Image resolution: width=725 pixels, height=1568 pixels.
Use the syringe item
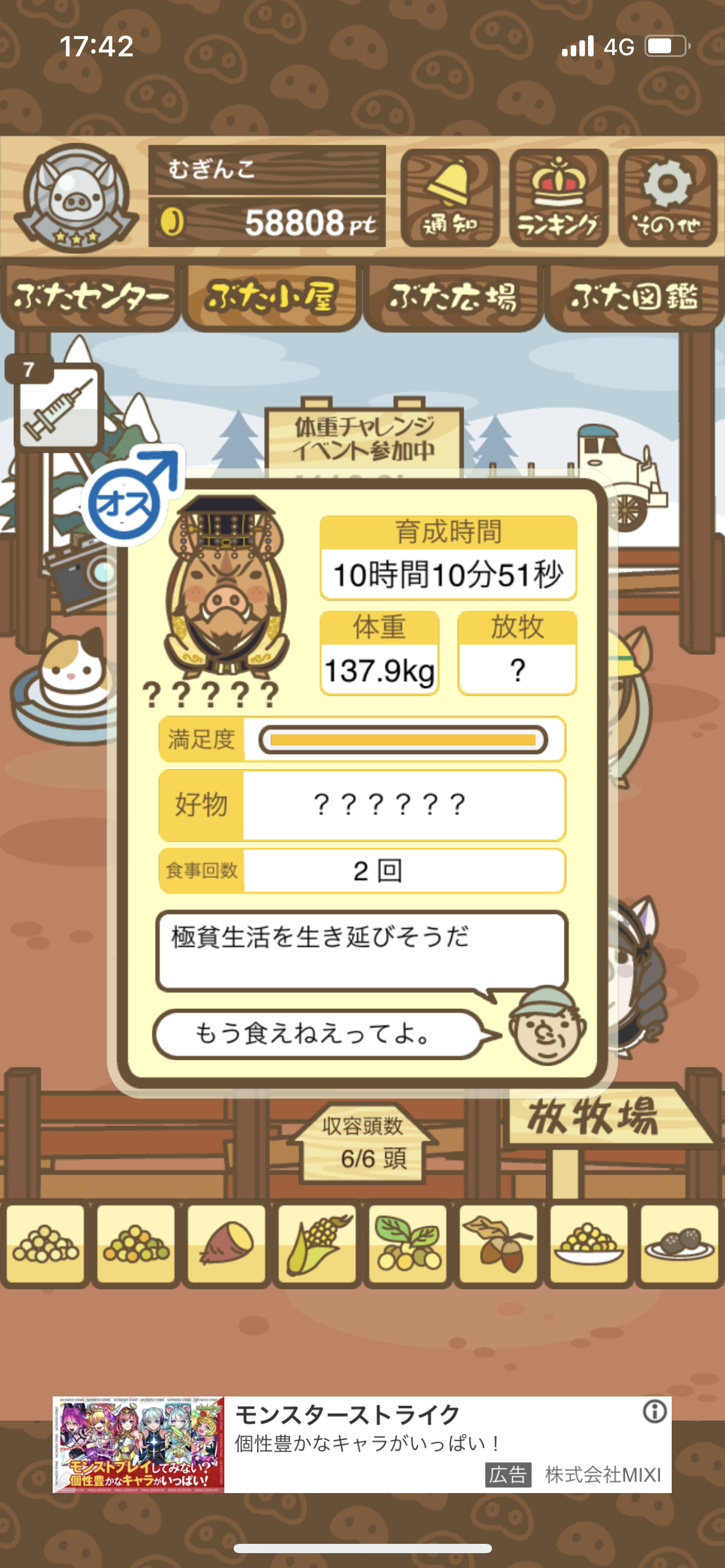[x=58, y=406]
